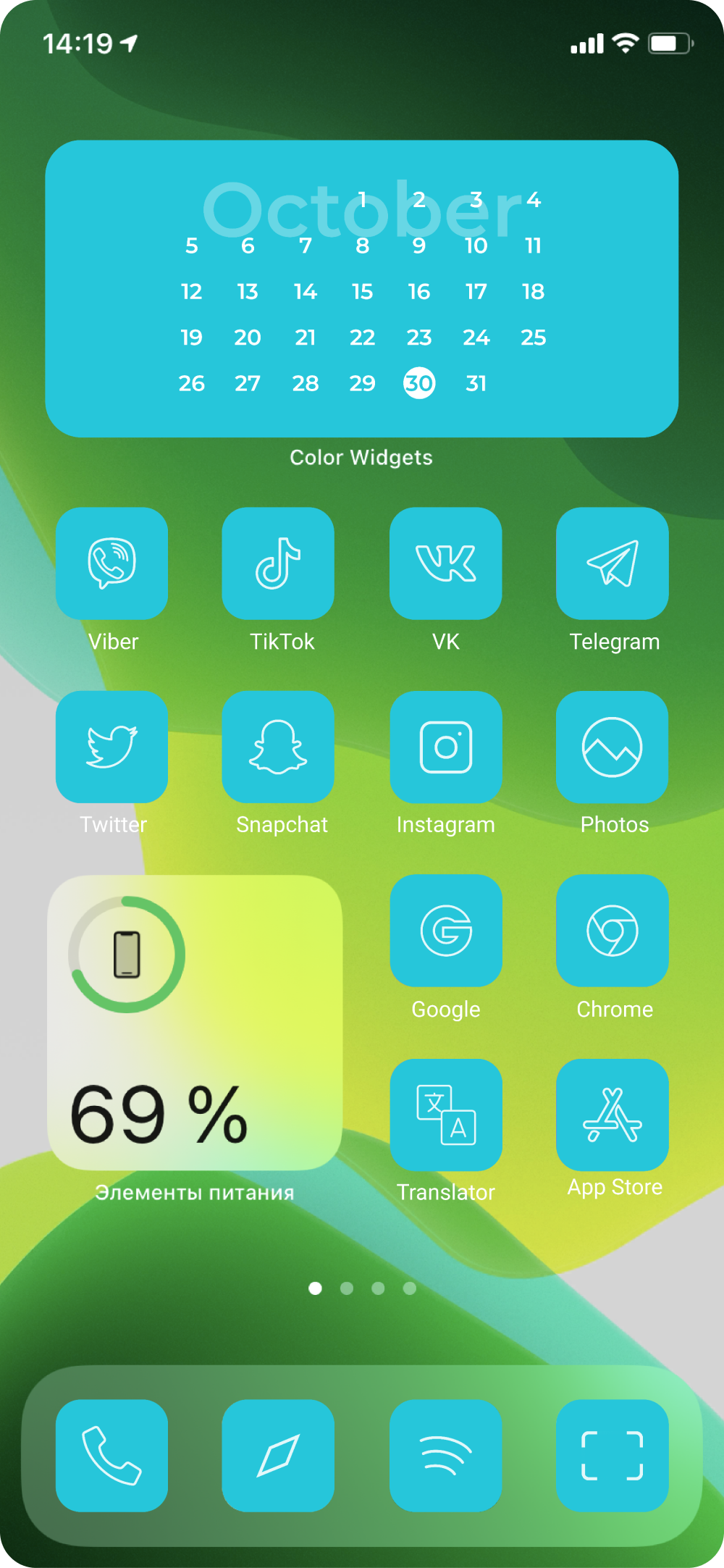Open the Photos app
Screen dimensions: 724x1568
pos(612,747)
